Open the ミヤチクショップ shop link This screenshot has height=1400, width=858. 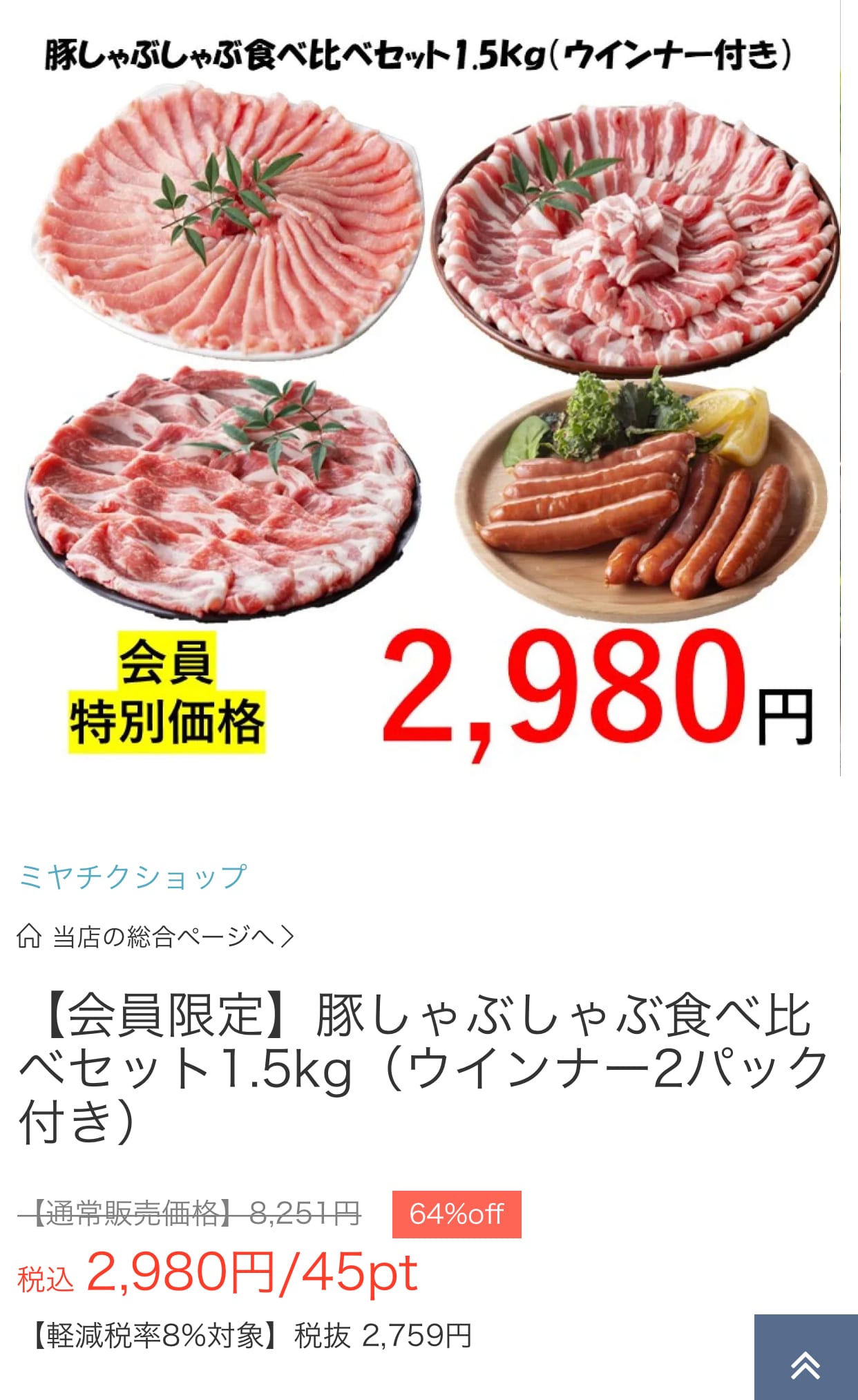133,876
